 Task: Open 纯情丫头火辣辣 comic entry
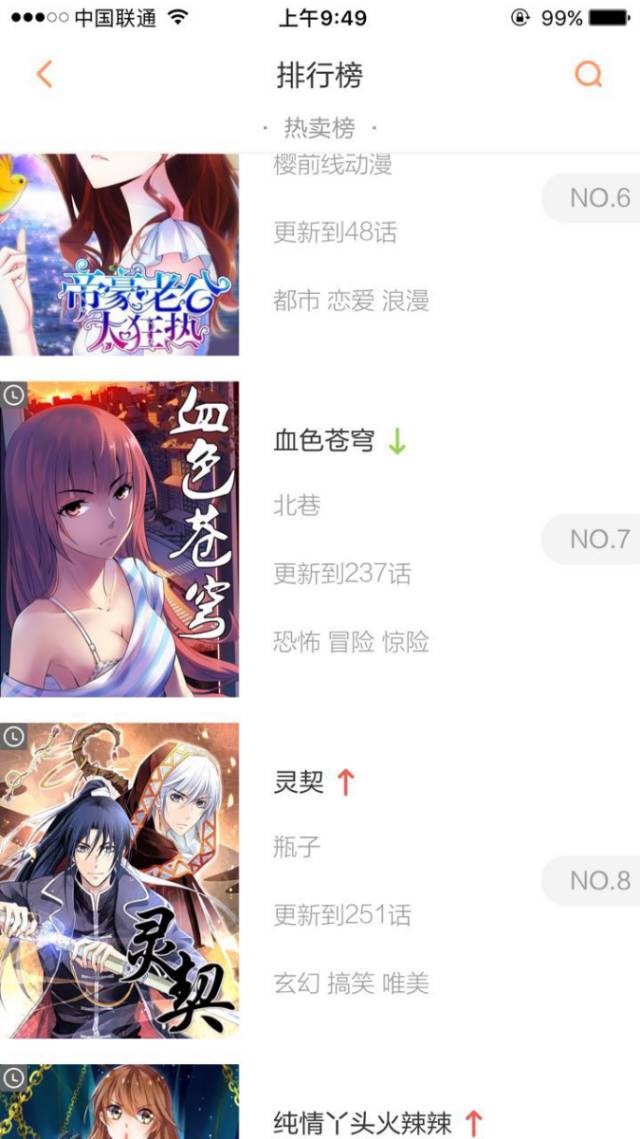(362, 1122)
